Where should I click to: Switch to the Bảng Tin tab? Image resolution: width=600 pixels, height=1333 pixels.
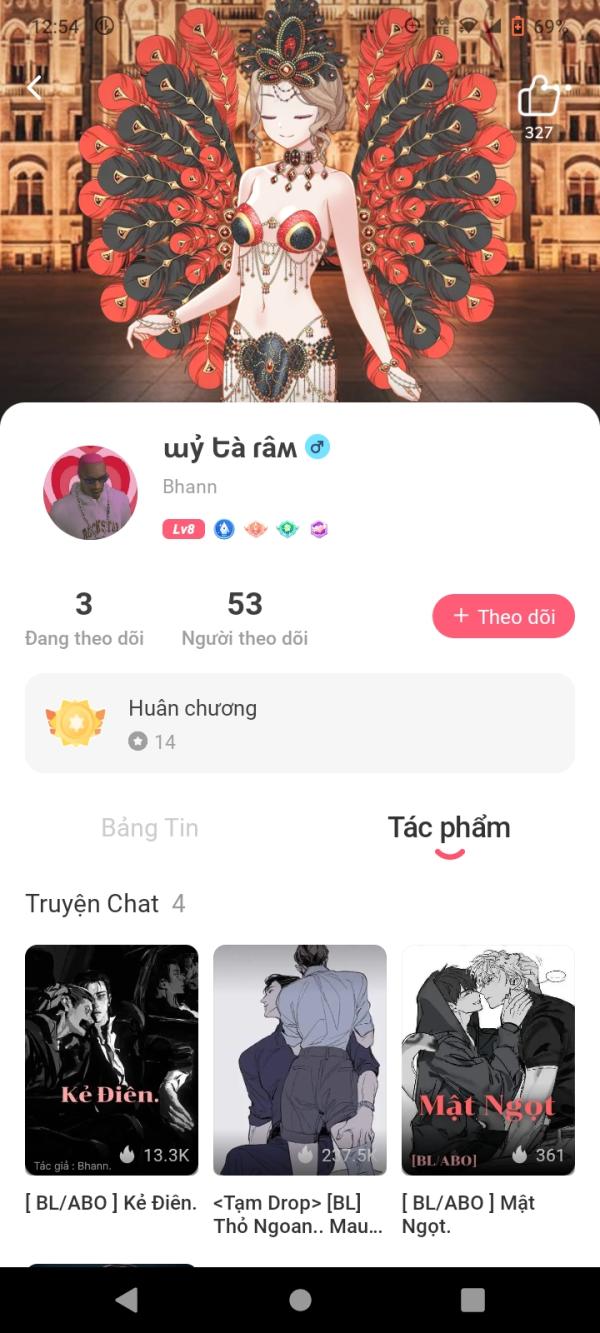pos(150,828)
